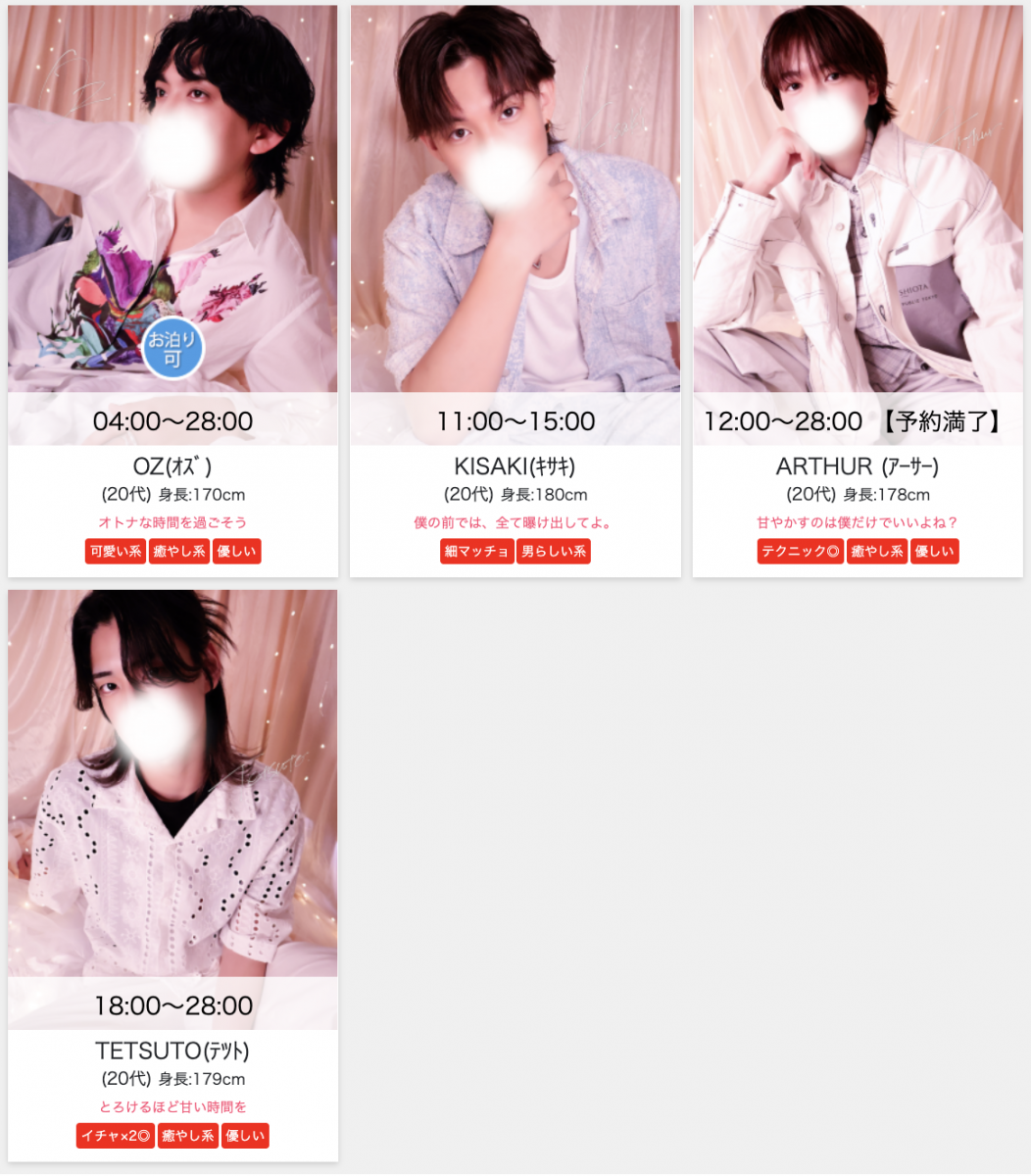Image resolution: width=1031 pixels, height=1176 pixels.
Task: Select the 優しい tag under ARTHUR
Action: 934,552
